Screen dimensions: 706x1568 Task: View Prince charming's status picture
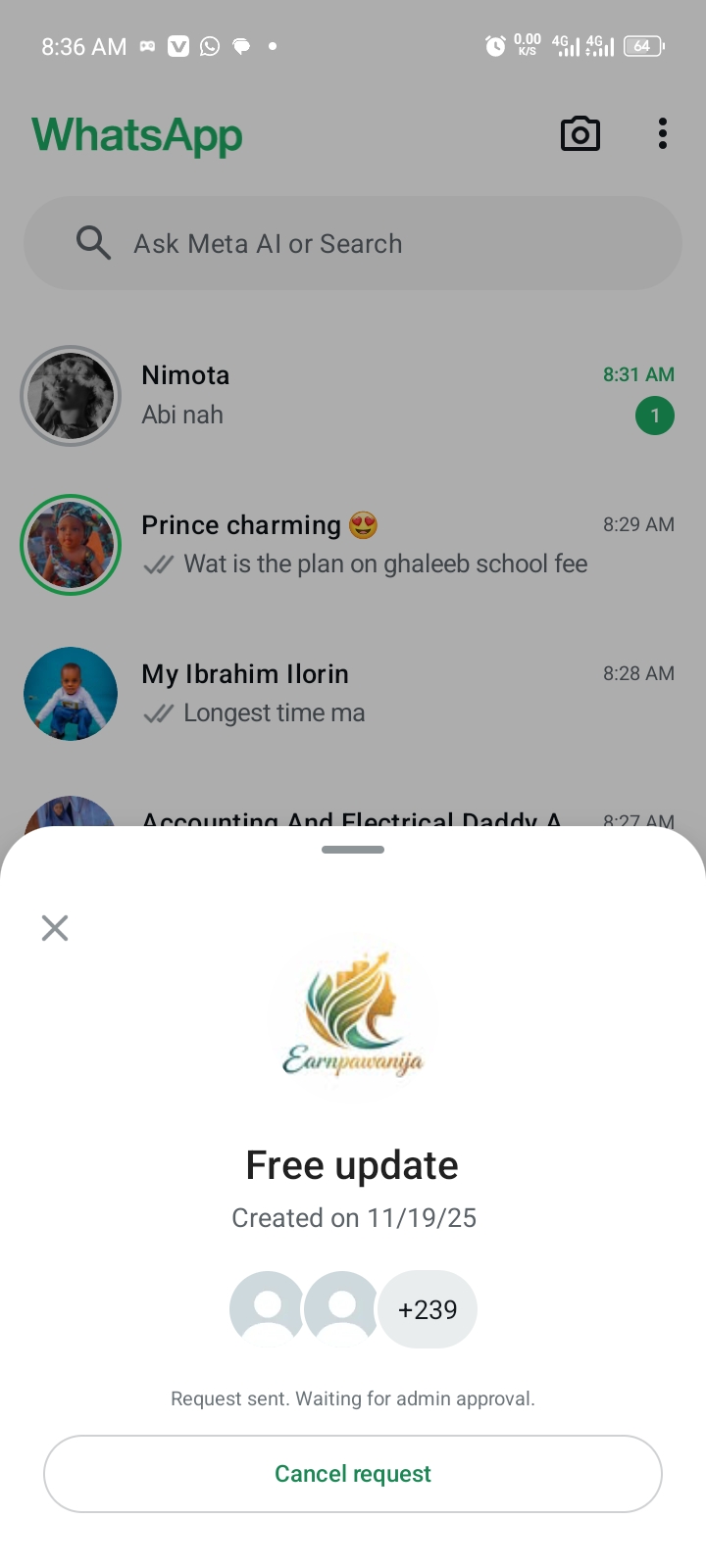[x=71, y=545]
